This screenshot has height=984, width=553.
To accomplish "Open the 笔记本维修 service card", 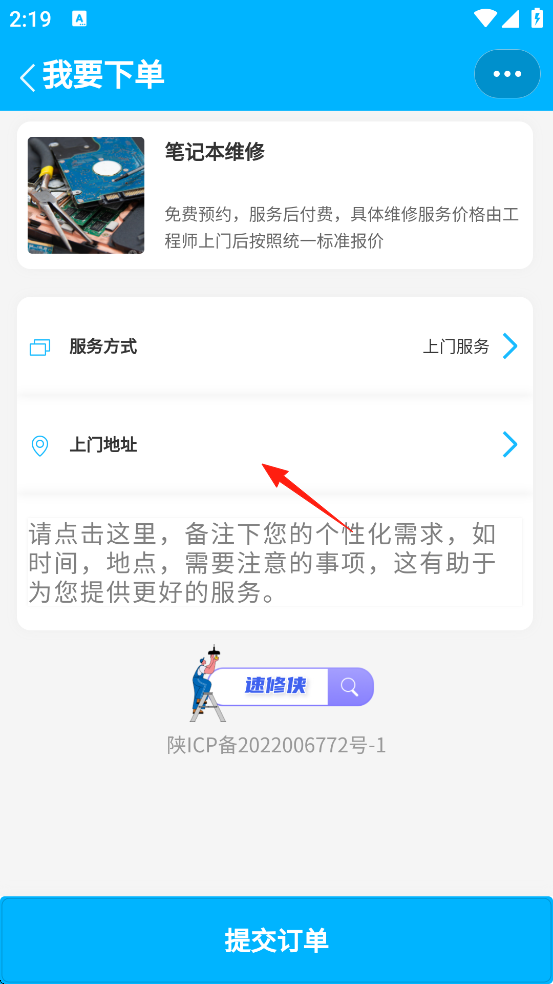I will [x=275, y=195].
